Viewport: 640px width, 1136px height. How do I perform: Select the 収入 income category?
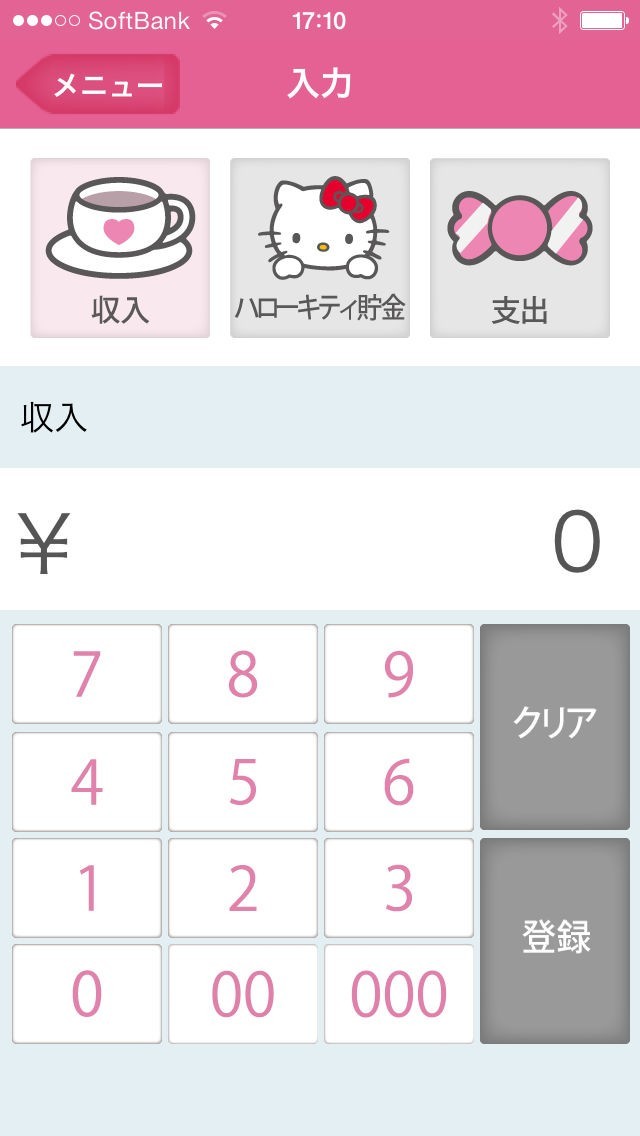[120, 248]
